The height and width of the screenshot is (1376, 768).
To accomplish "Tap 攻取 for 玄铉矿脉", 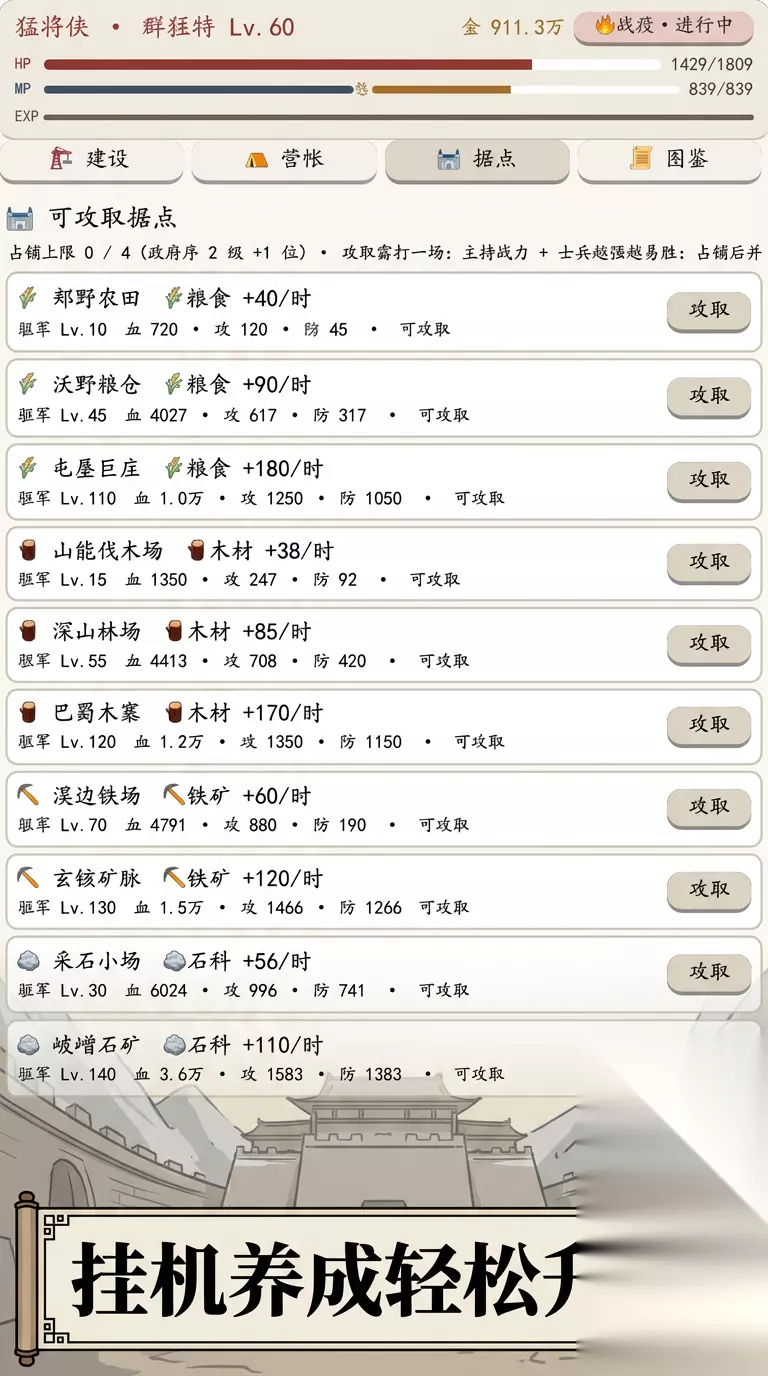I will pyautogui.click(x=709, y=890).
